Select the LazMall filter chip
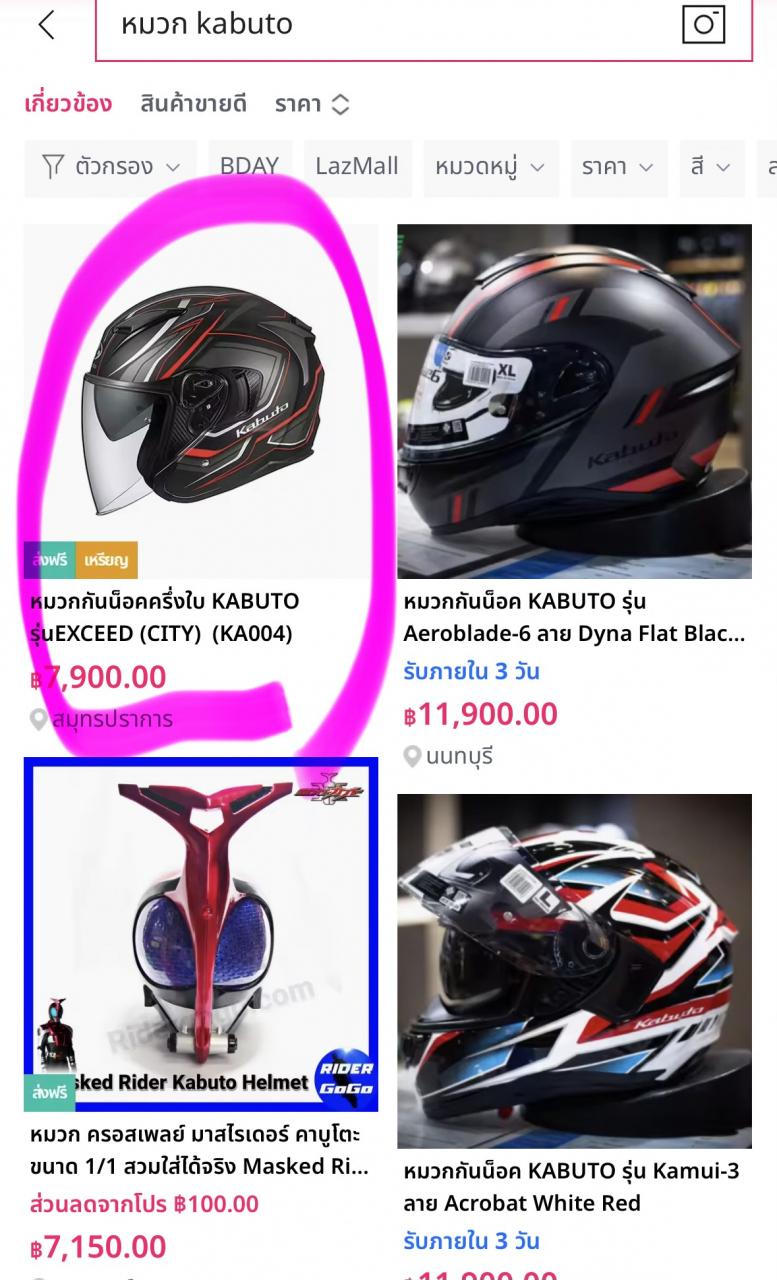 coord(356,167)
